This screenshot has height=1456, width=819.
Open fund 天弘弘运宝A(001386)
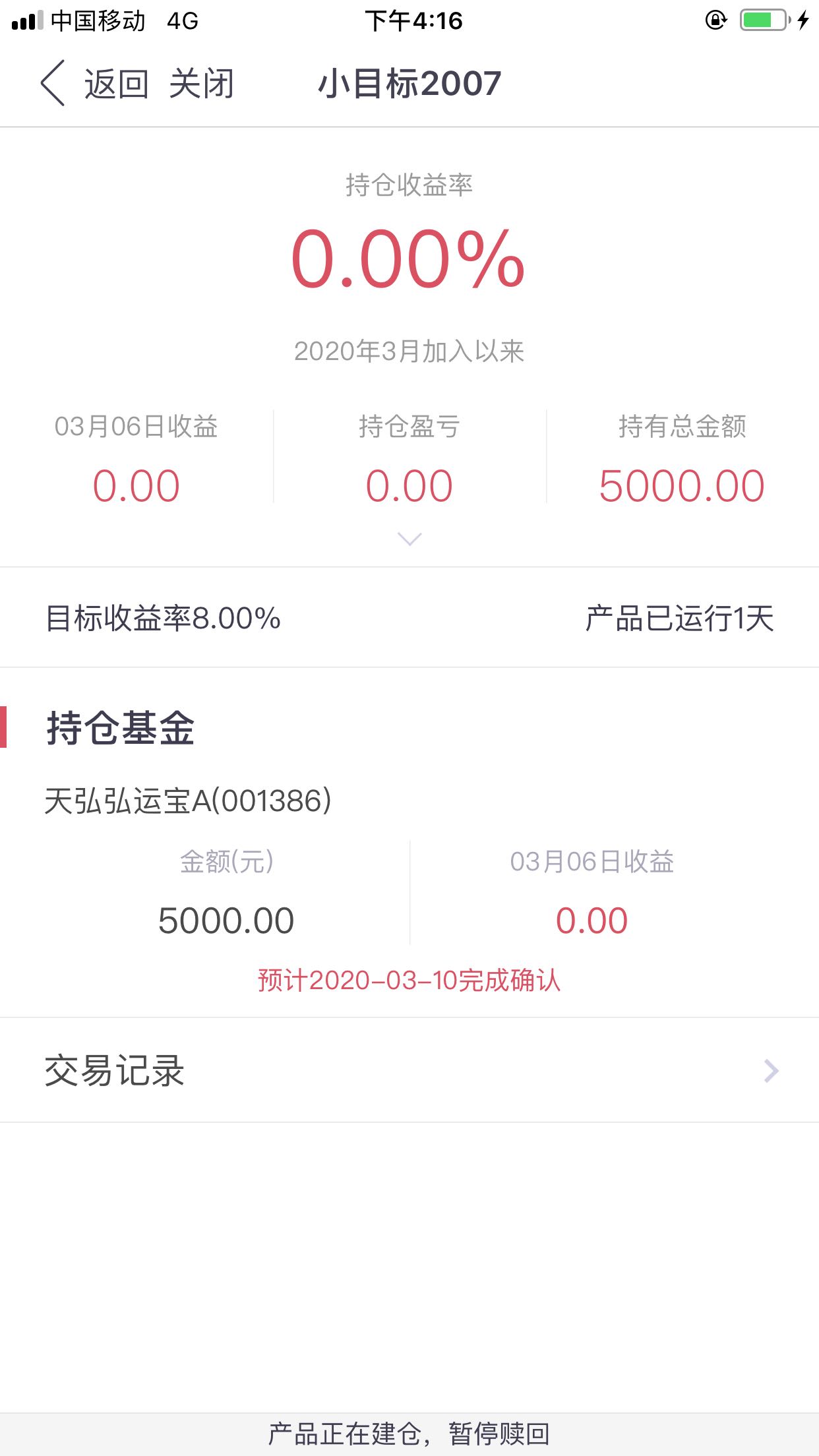(x=188, y=801)
